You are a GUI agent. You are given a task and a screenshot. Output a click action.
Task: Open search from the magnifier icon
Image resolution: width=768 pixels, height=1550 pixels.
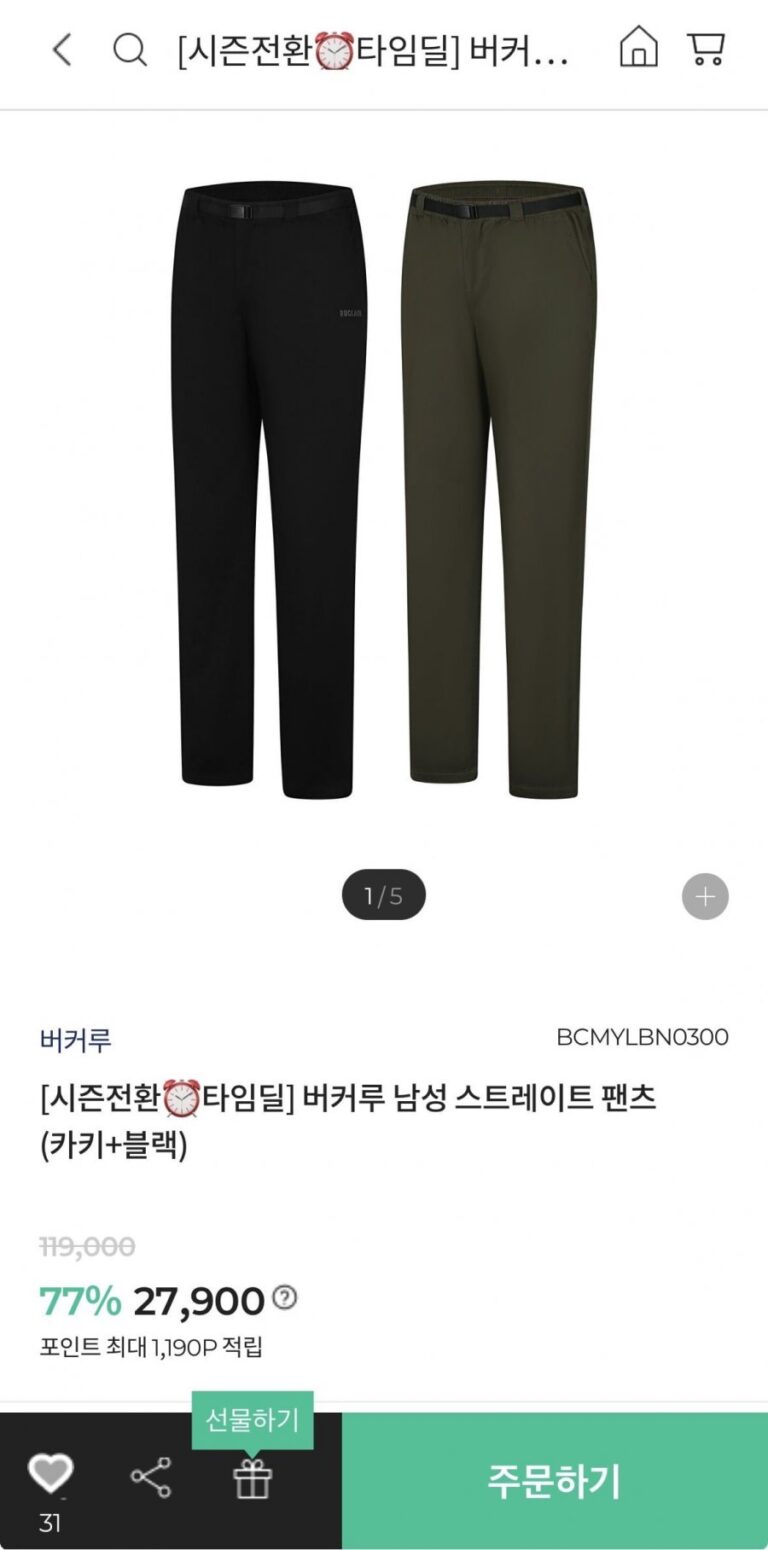130,49
